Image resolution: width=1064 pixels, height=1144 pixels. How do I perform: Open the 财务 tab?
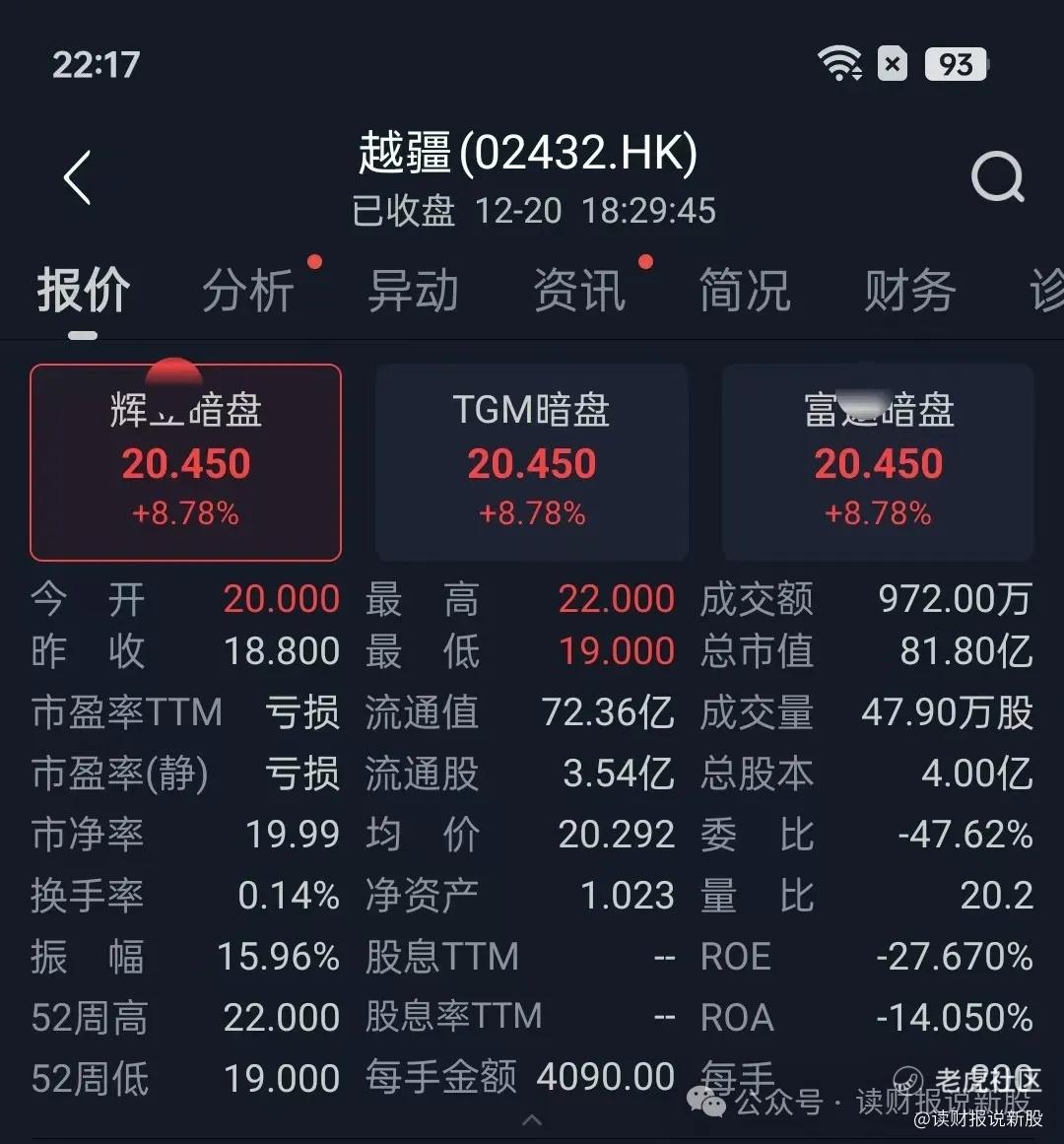909,292
